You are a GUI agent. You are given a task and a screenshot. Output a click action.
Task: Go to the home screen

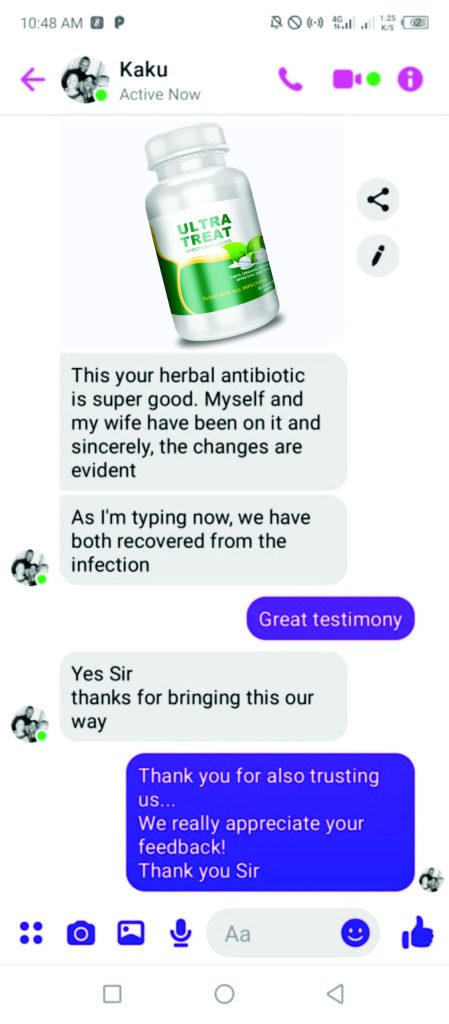click(x=224, y=994)
